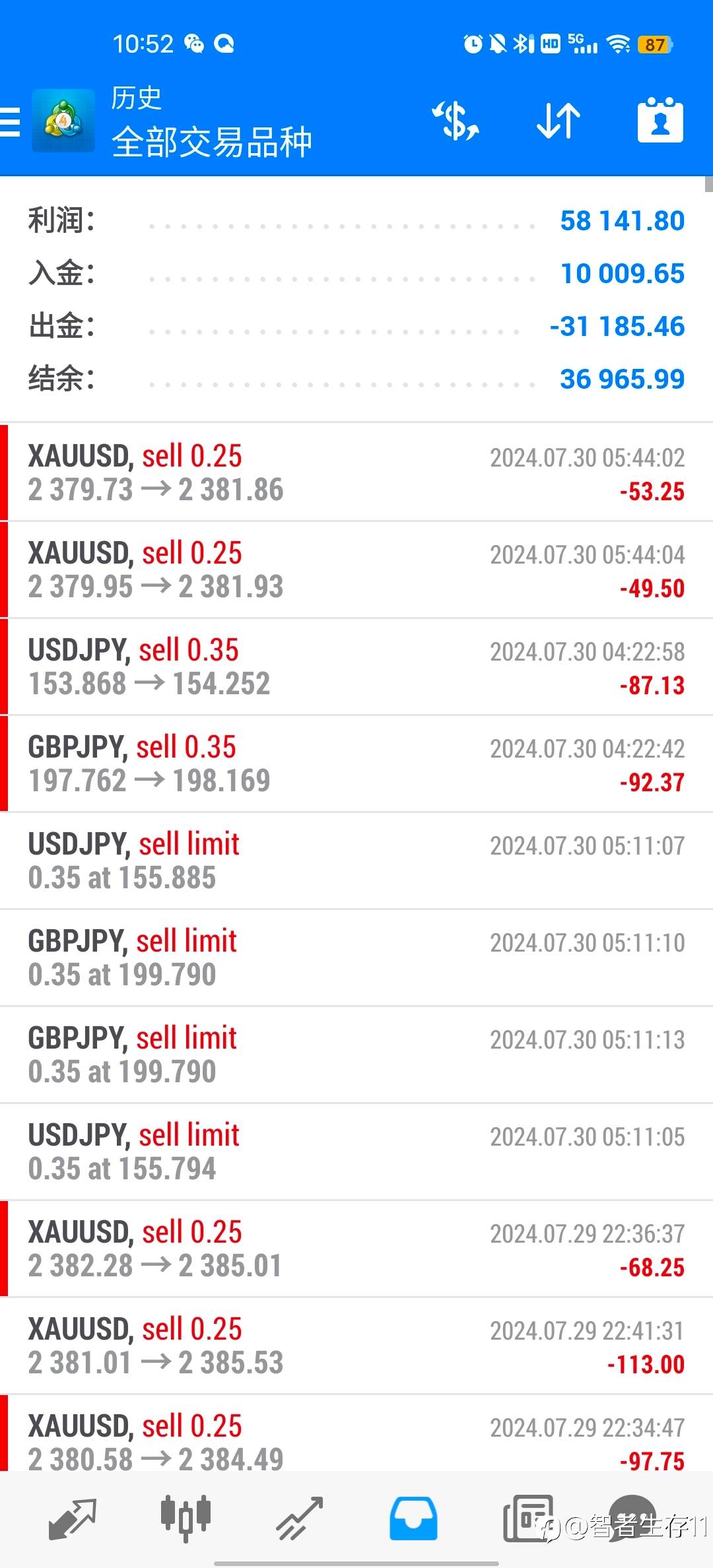Open the XAUUSD trade with -113.00 loss
The image size is (713, 1568).
tap(356, 1346)
